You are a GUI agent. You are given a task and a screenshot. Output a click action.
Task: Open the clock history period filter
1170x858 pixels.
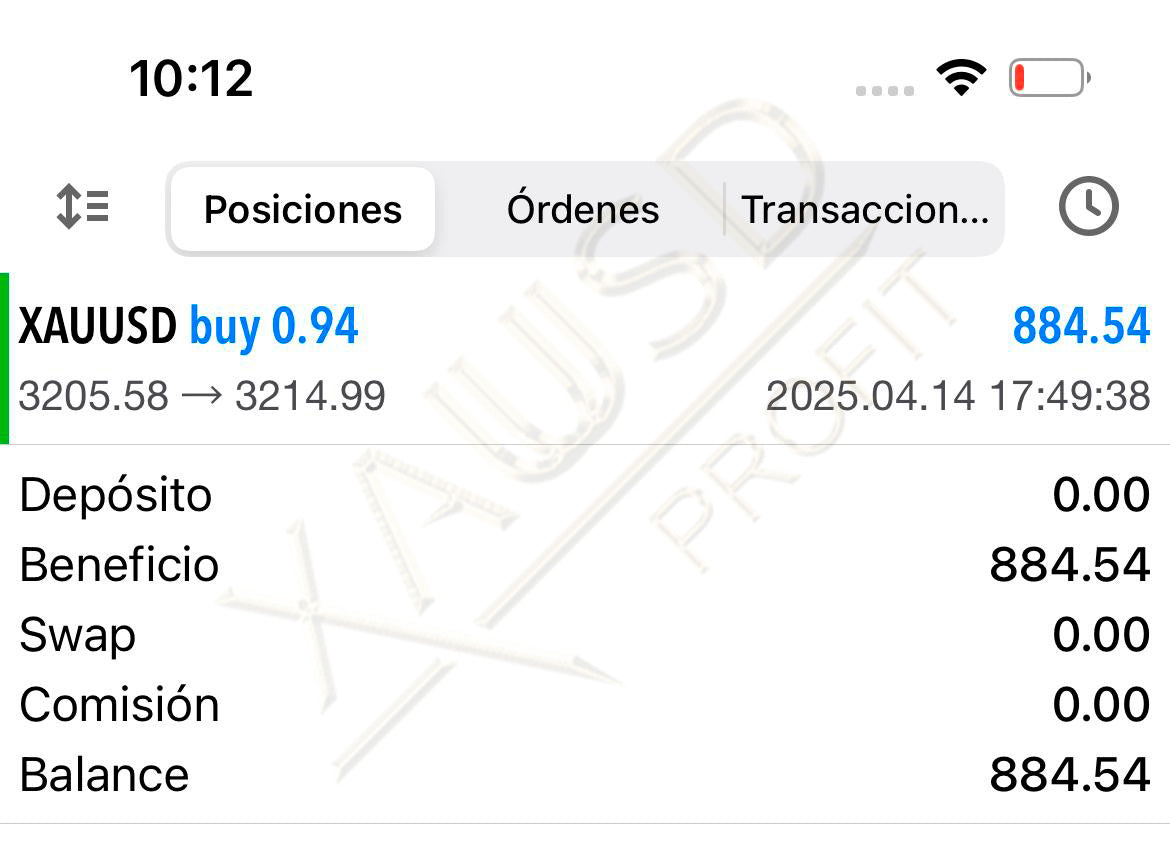[x=1088, y=207]
